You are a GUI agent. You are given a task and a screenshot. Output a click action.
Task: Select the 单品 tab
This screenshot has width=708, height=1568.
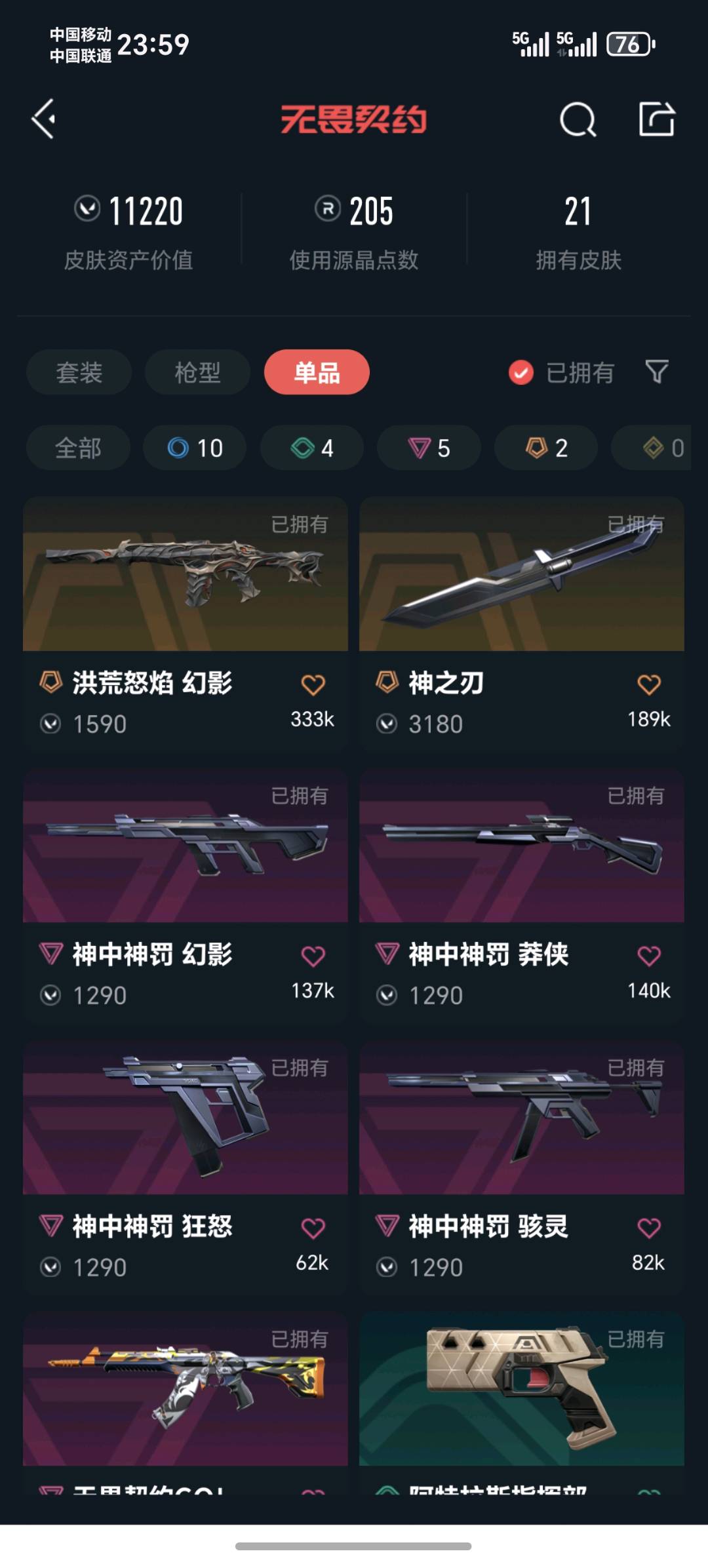coord(317,372)
